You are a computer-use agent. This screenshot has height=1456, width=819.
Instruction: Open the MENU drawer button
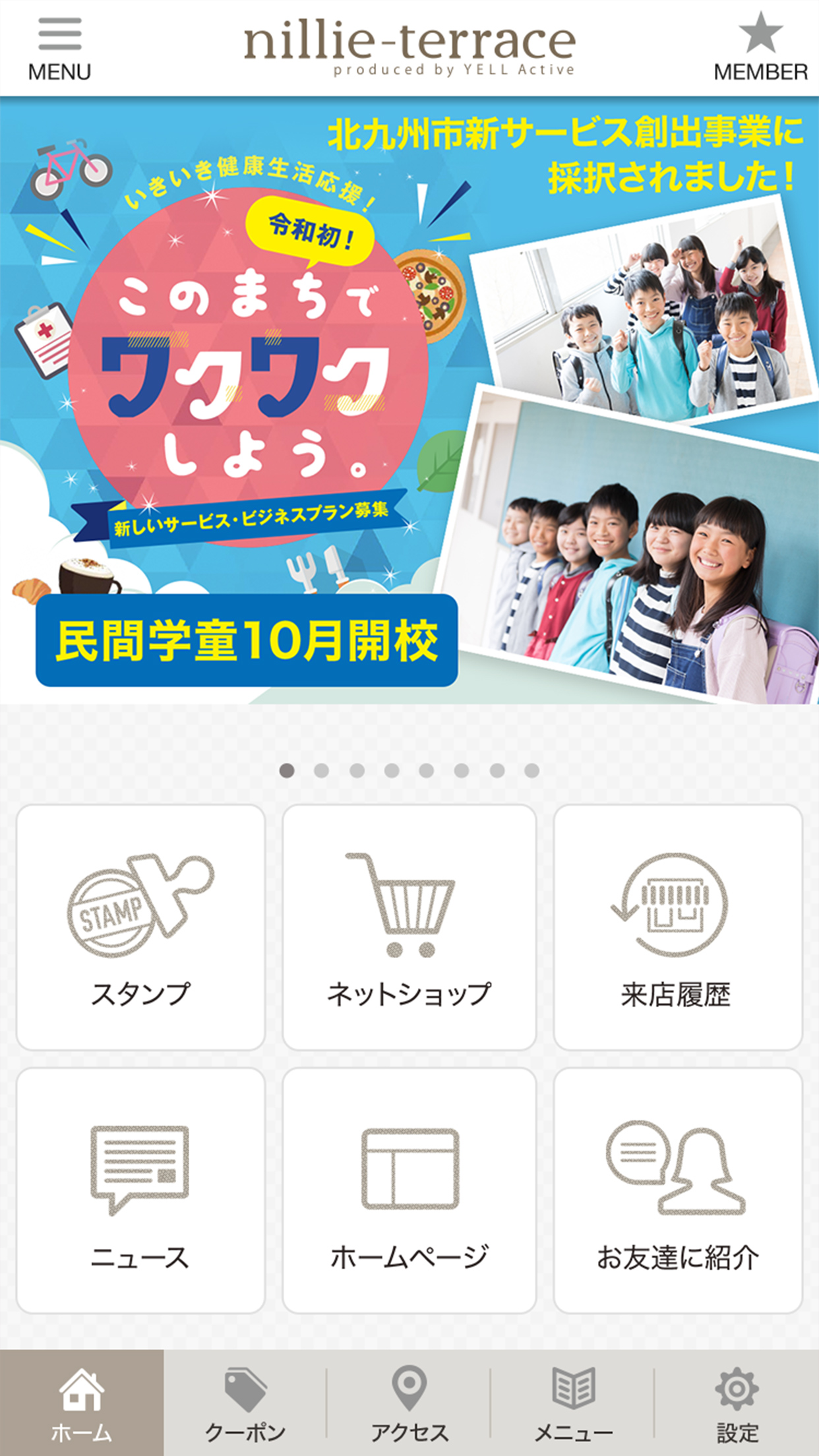[x=59, y=49]
